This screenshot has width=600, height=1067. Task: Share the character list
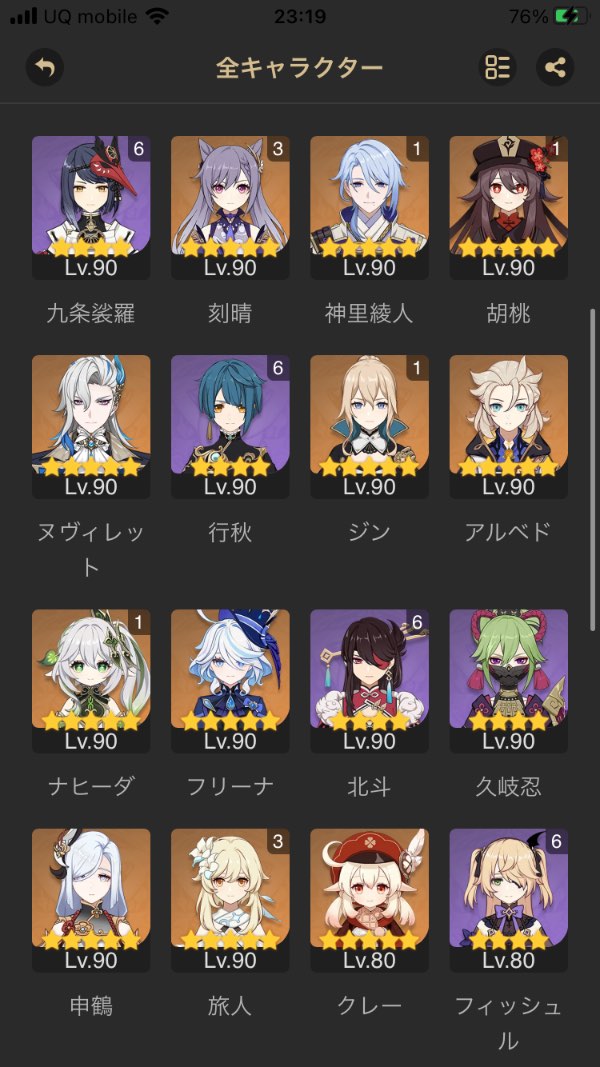(555, 68)
